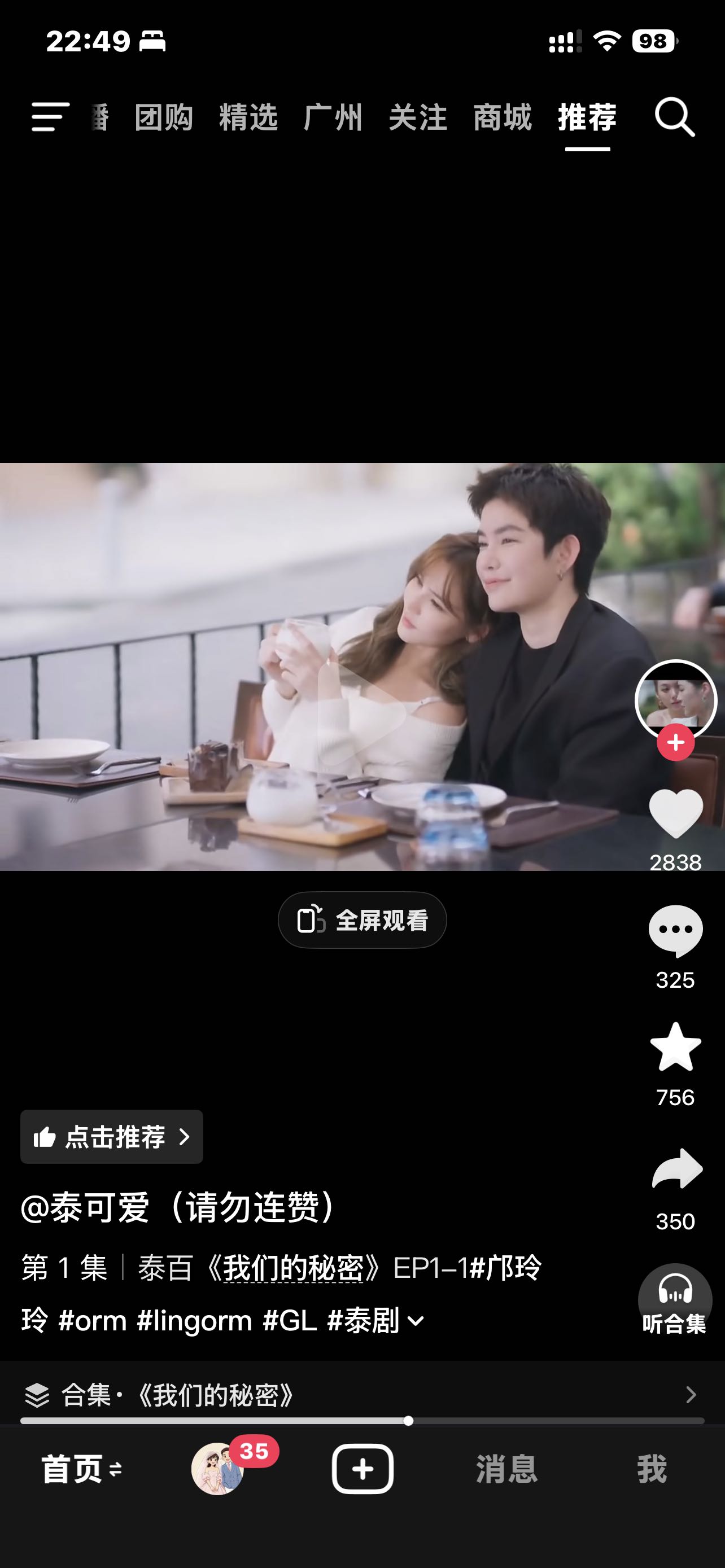Open the search magnifier icon
The height and width of the screenshot is (1568, 725).
[x=675, y=116]
